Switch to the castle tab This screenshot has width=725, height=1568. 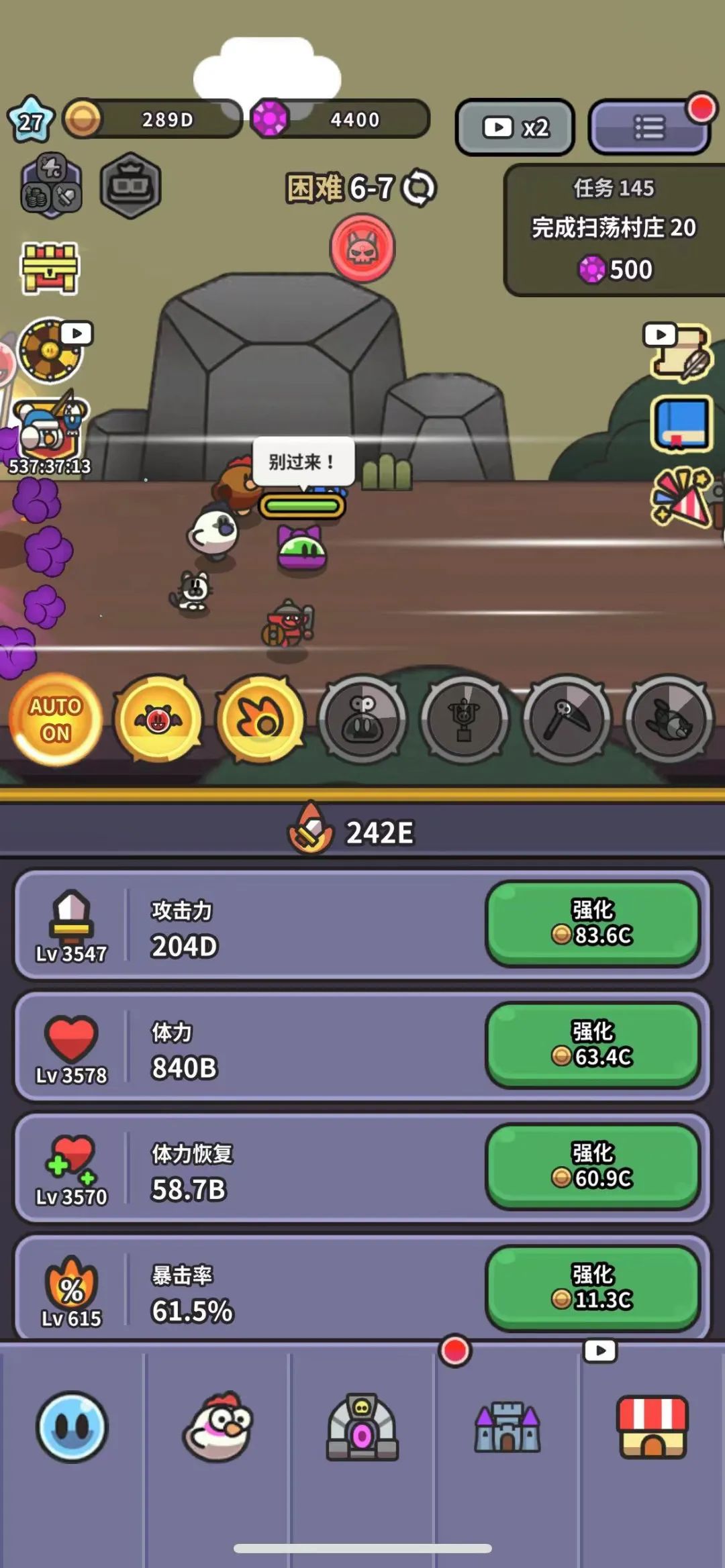507,1427
